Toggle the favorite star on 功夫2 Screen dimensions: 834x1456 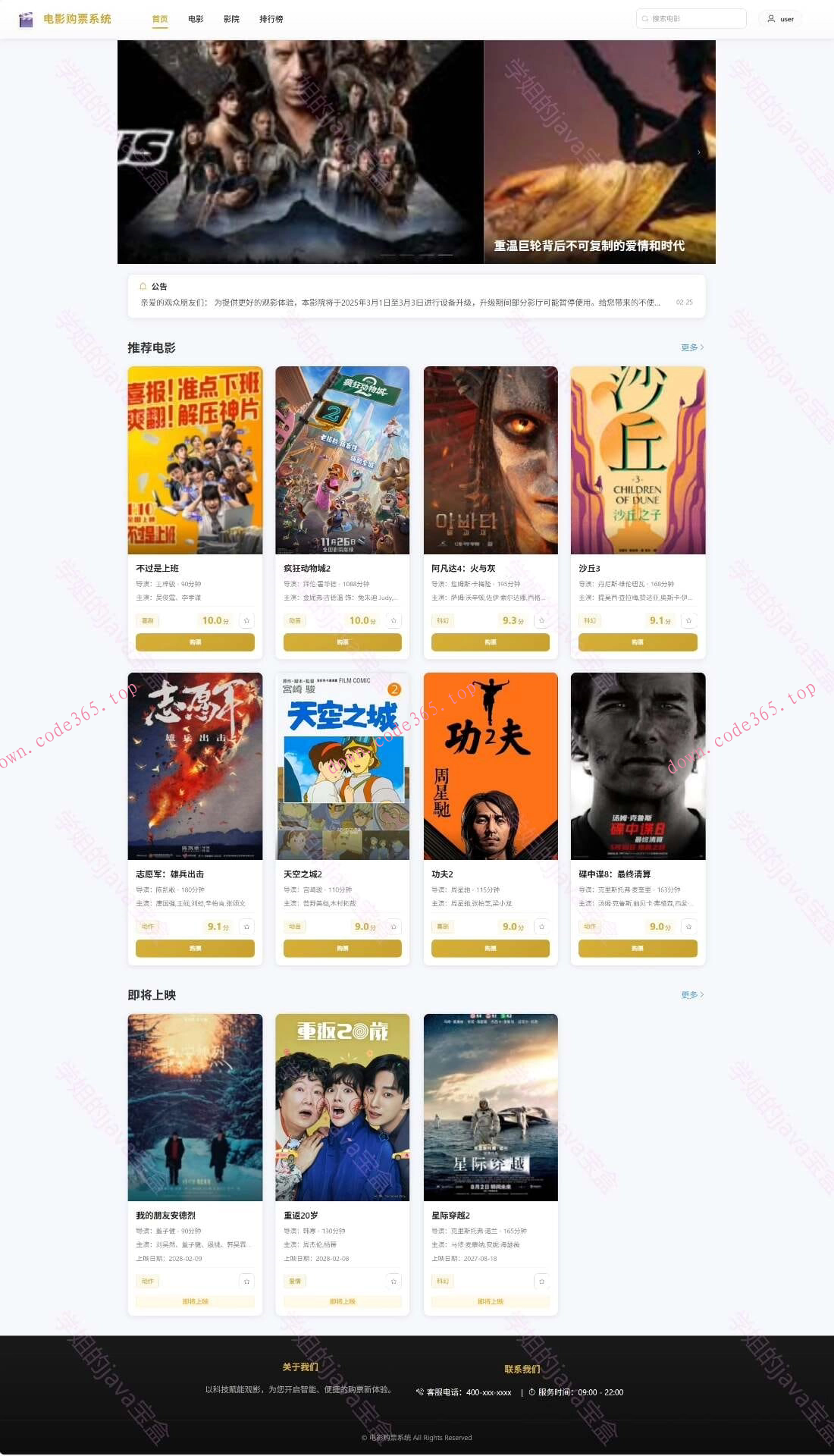(541, 926)
